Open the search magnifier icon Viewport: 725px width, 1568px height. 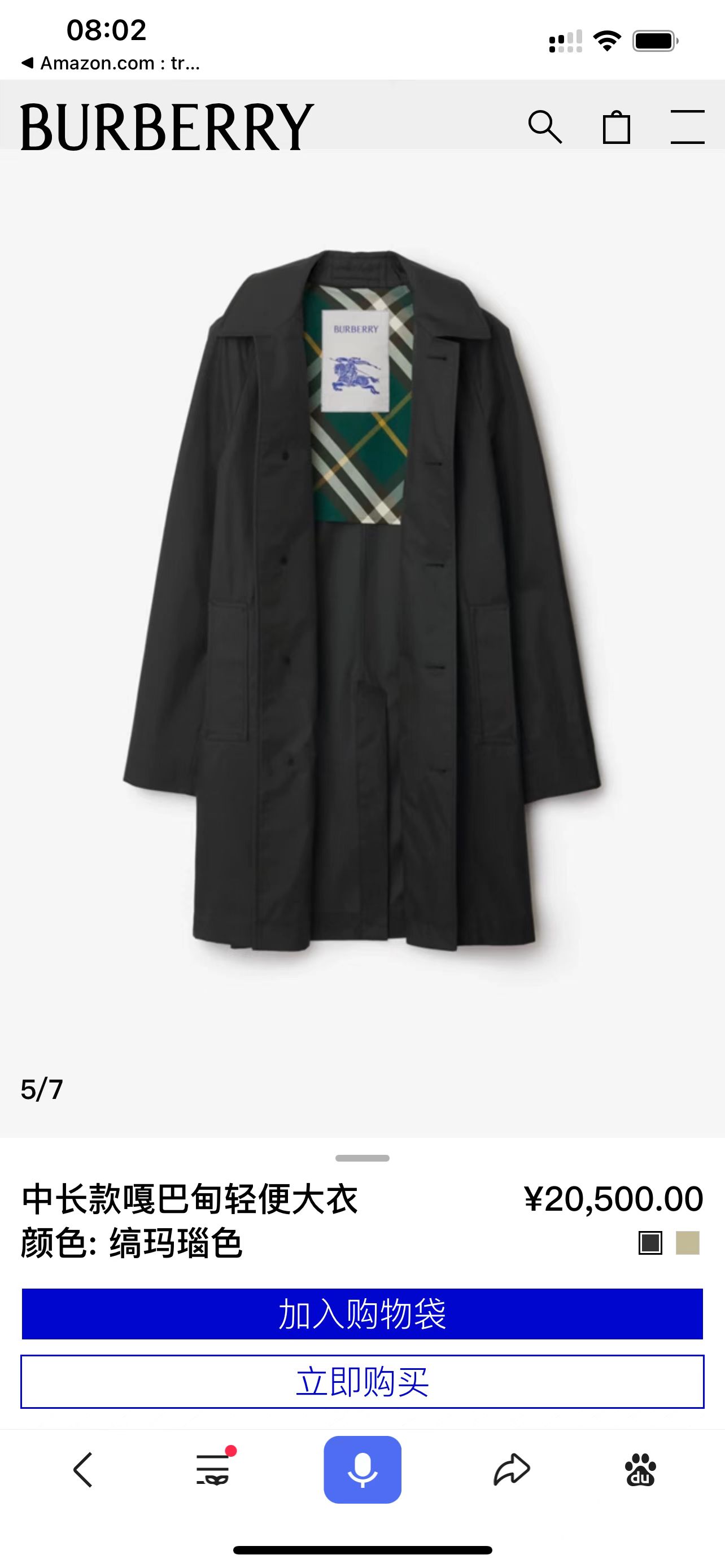(x=545, y=126)
